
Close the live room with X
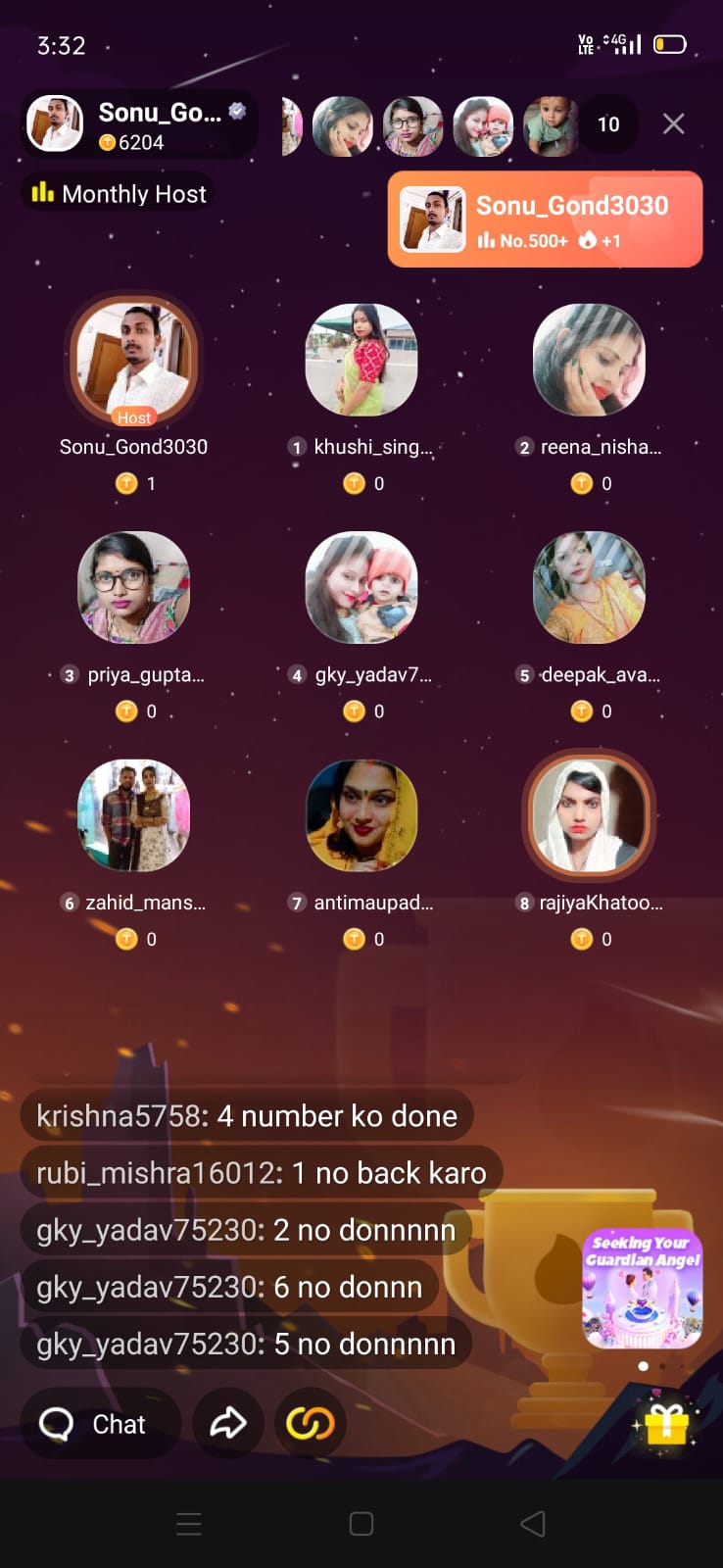point(673,123)
